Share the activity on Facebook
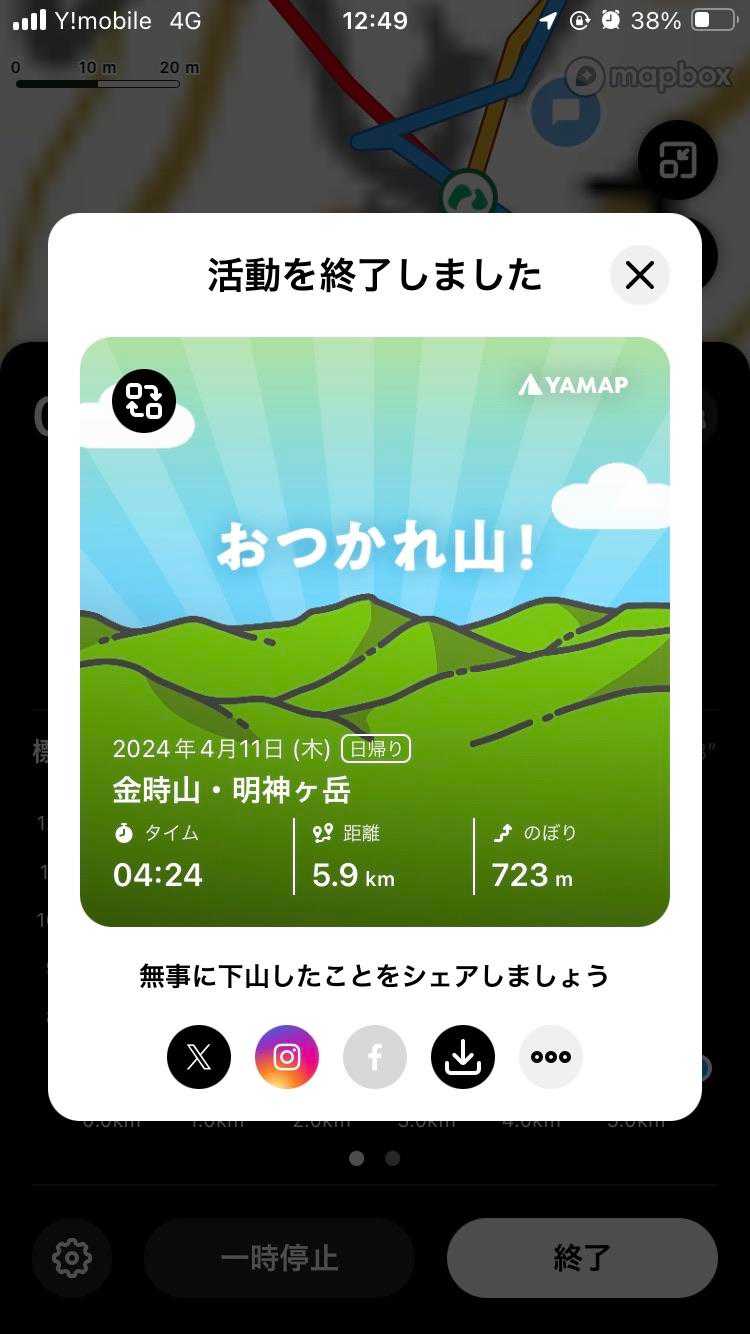The height and width of the screenshot is (1334, 750). tap(375, 1057)
